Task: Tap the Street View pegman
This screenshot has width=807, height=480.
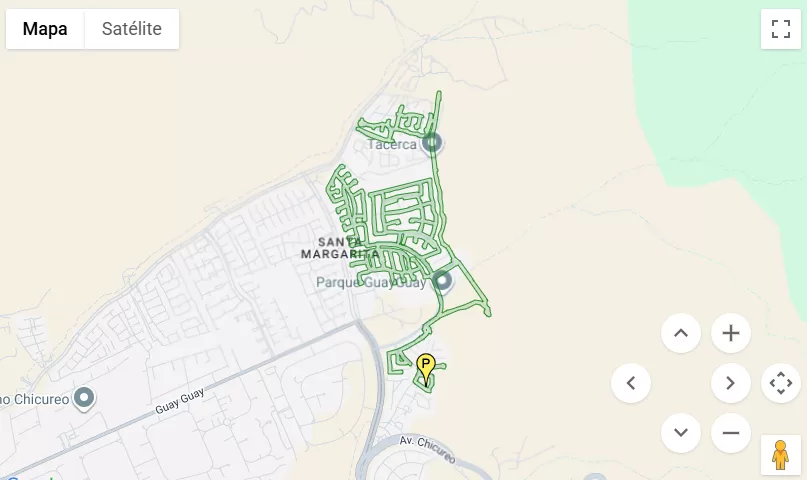Action: pos(780,455)
